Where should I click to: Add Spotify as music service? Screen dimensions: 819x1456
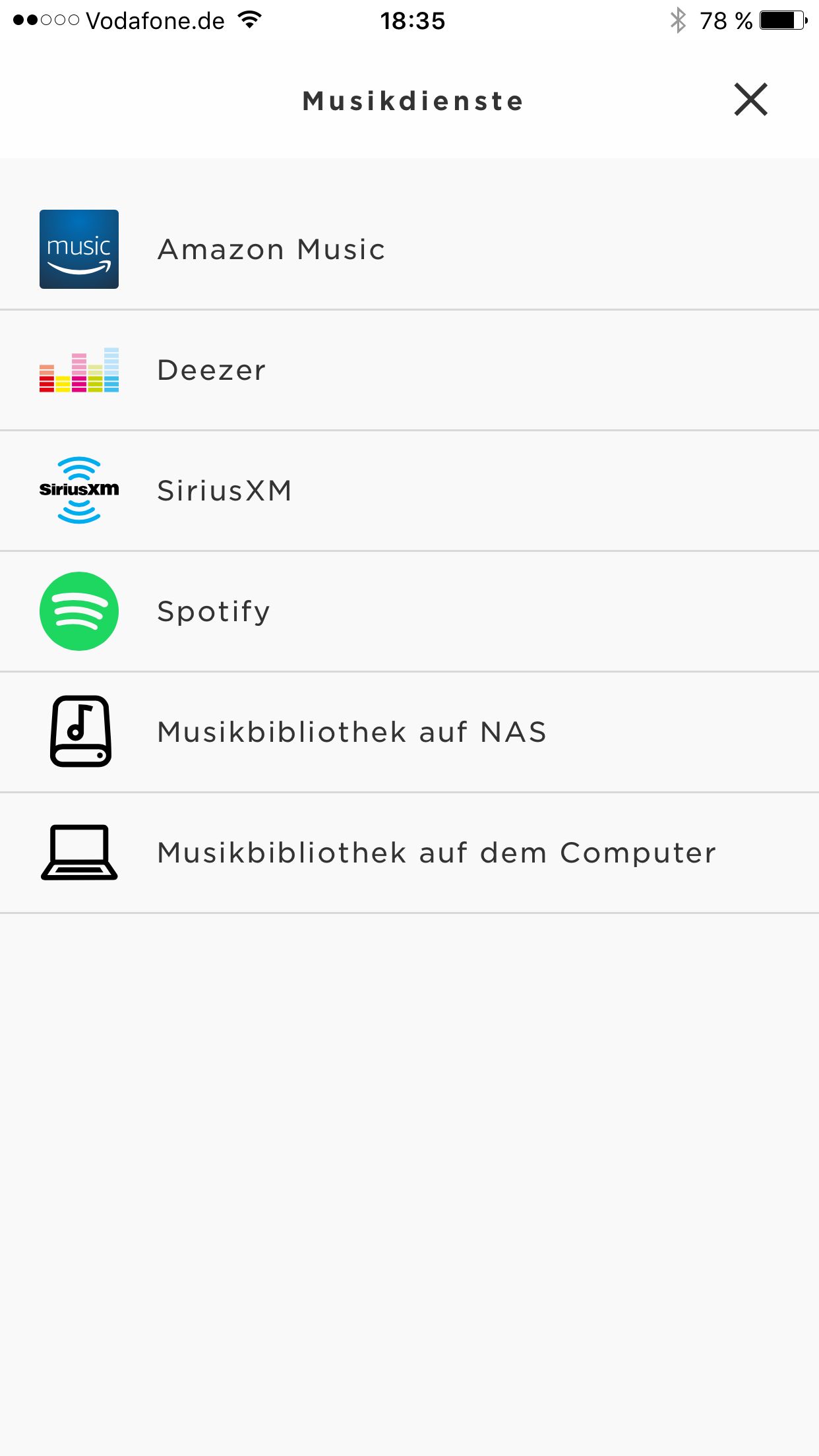[x=409, y=611]
